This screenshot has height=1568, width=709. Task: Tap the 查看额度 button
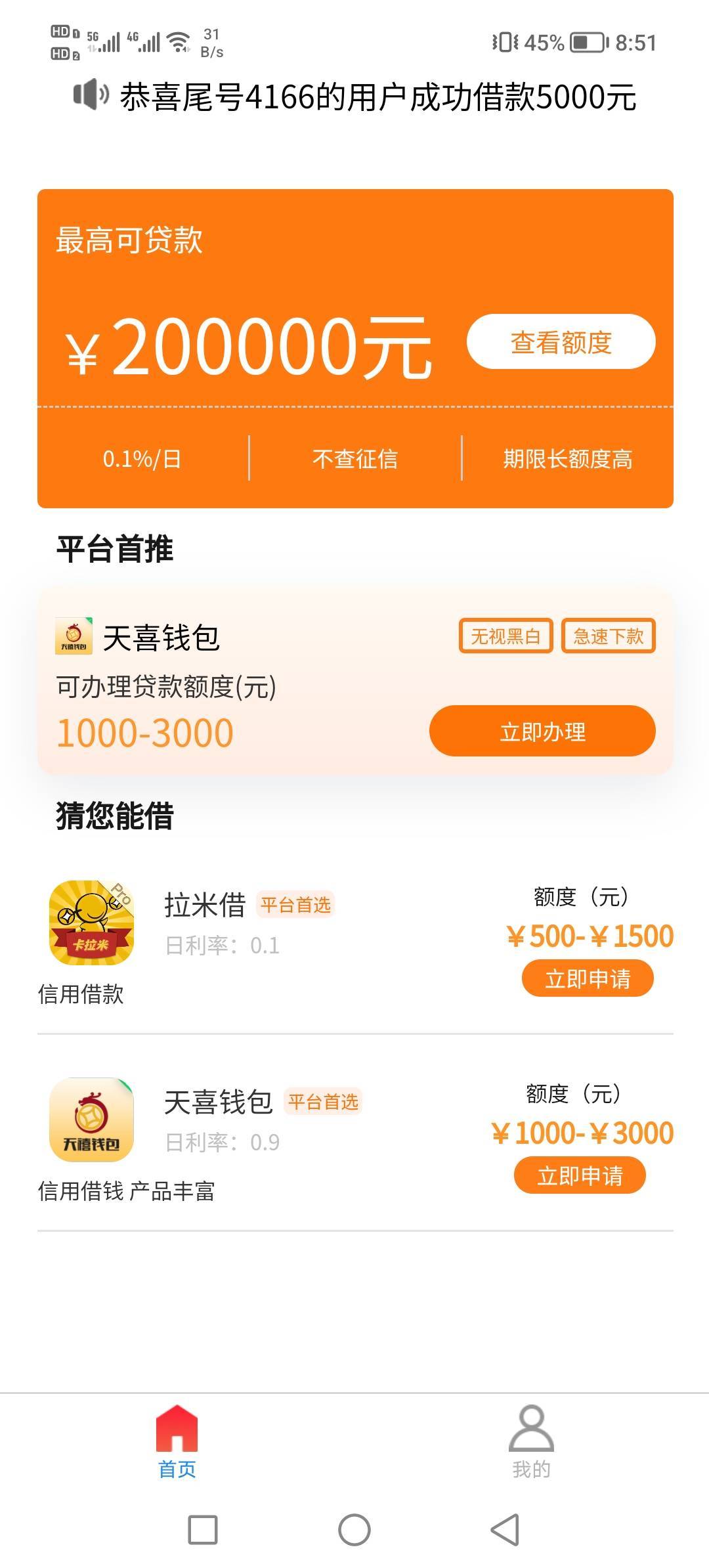(561, 341)
